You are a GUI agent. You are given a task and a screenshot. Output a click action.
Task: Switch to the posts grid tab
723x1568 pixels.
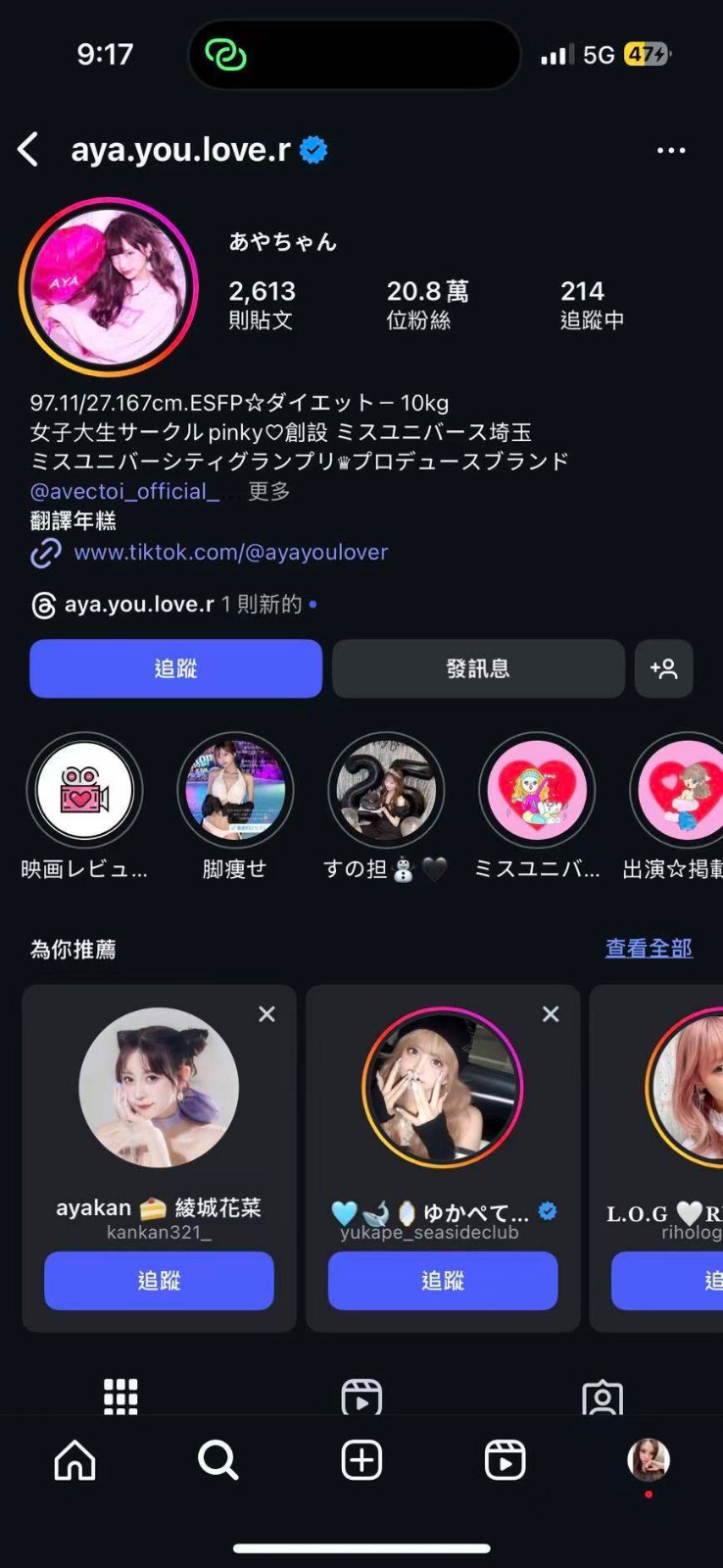(120, 1396)
